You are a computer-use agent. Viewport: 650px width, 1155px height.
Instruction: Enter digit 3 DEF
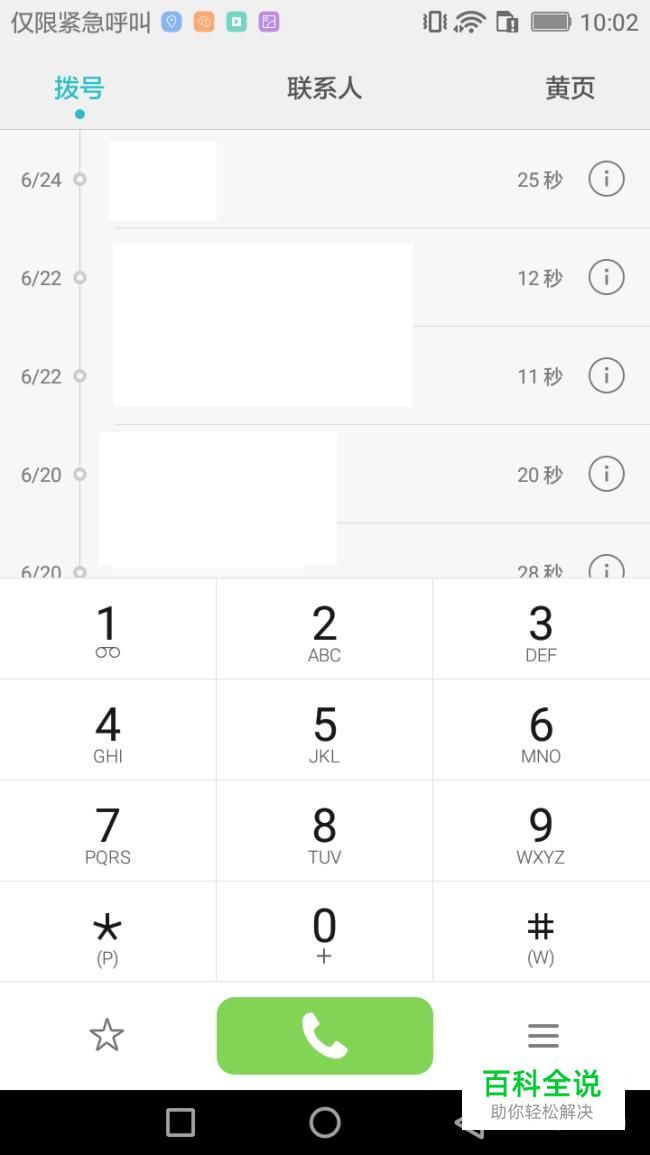540,630
